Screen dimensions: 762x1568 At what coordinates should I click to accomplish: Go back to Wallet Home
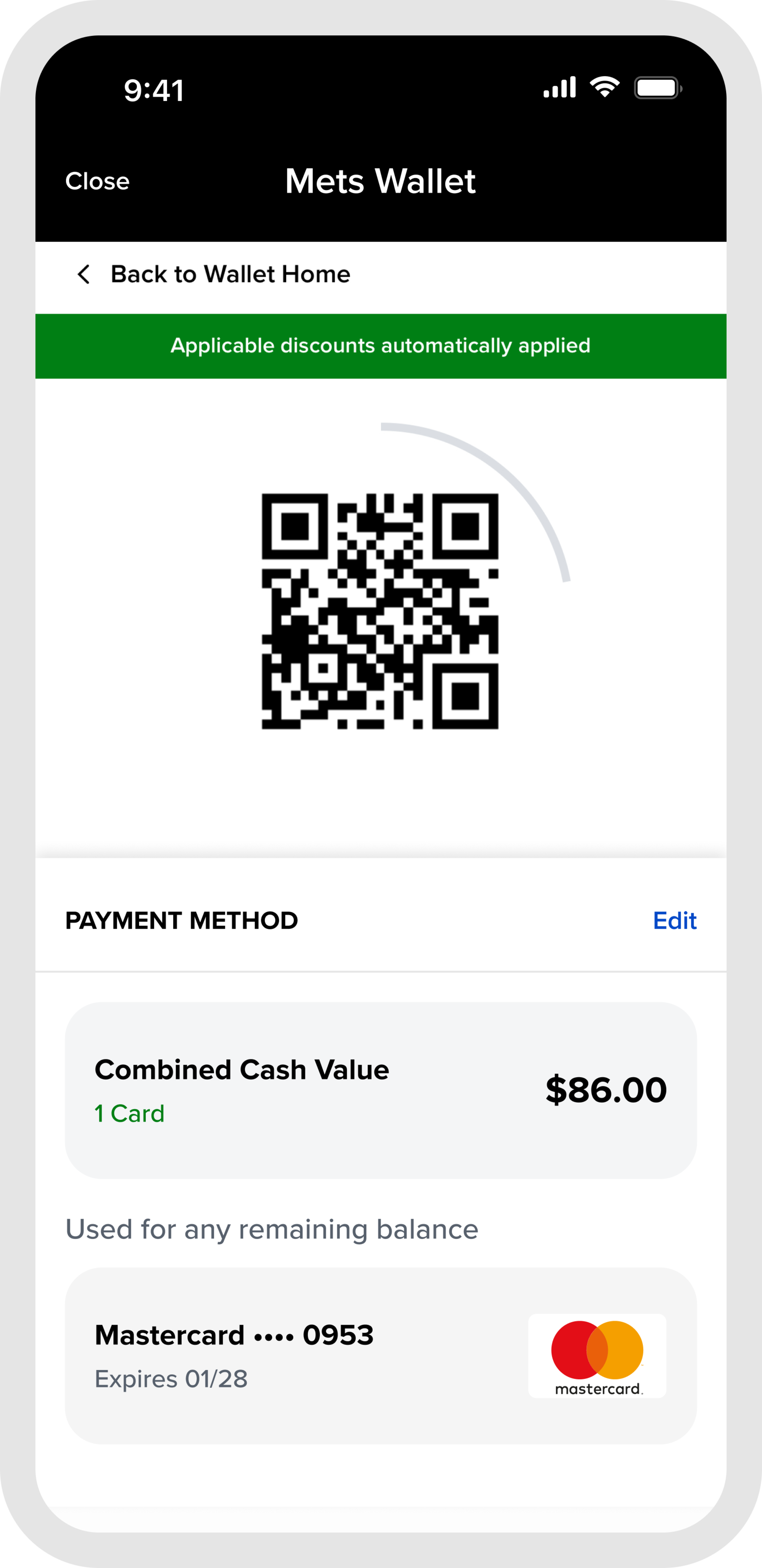tap(213, 275)
